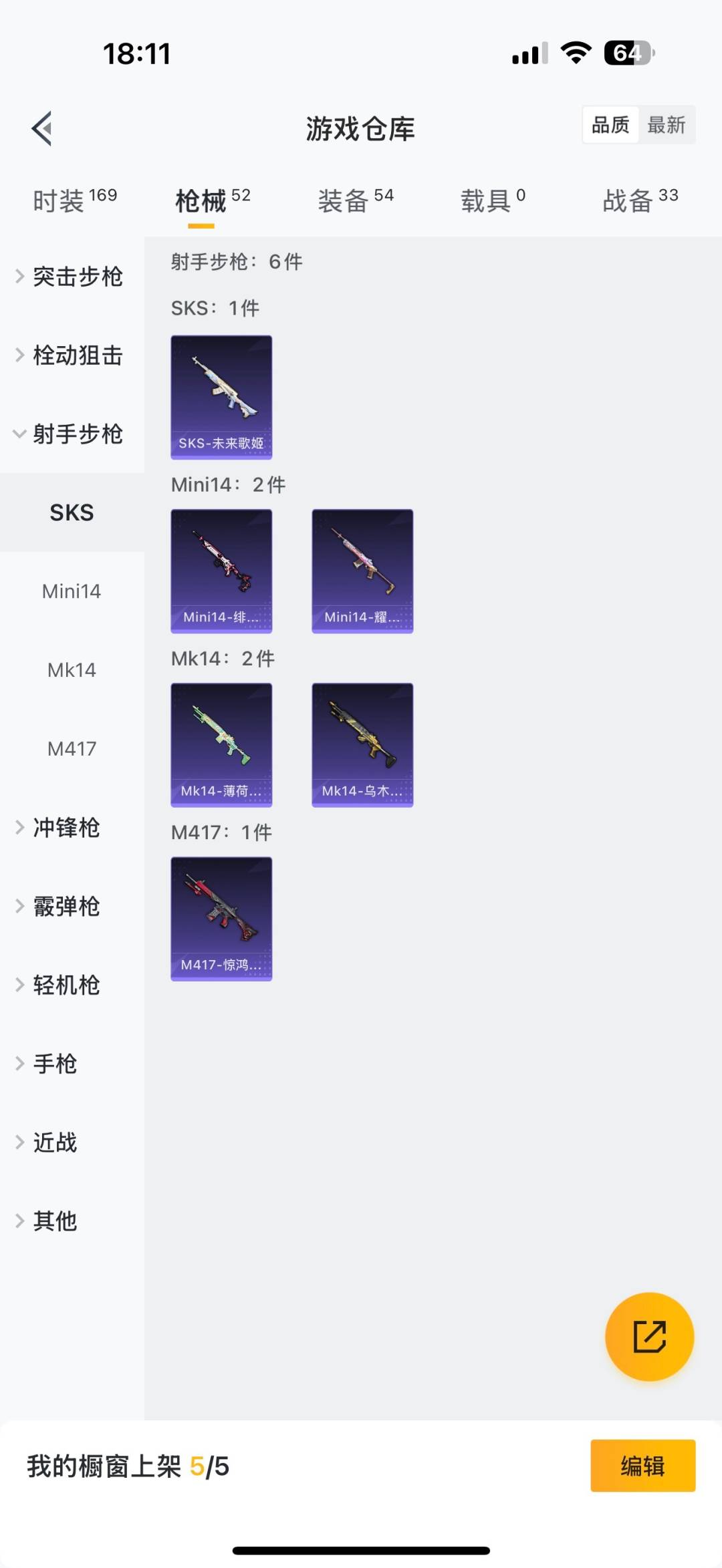Open the M417-惊鸿 skin card
The image size is (722, 1568).
tap(221, 919)
